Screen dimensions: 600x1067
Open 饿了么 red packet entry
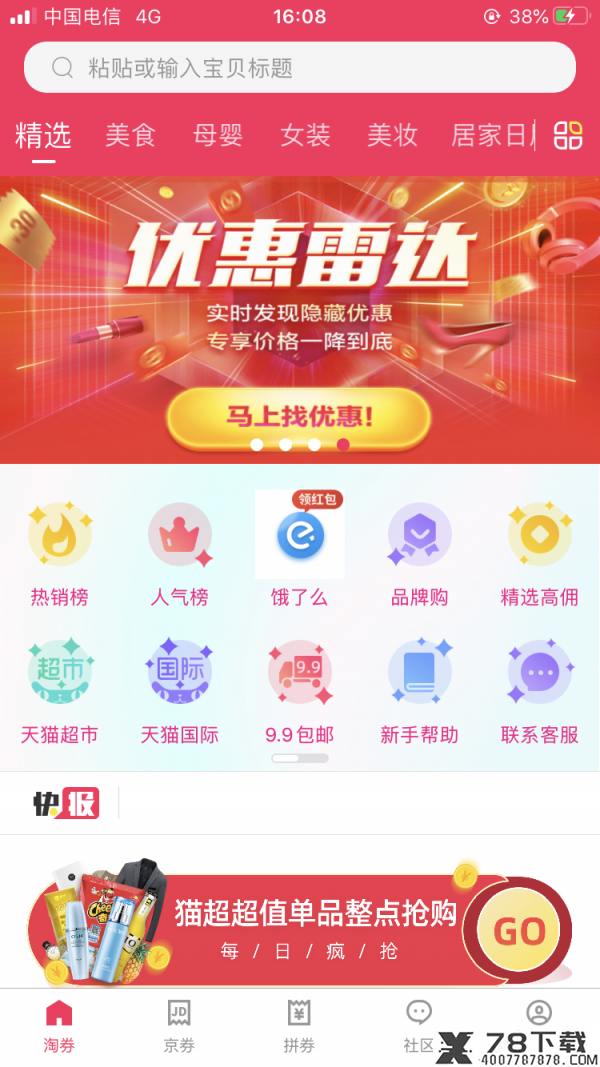tap(300, 548)
